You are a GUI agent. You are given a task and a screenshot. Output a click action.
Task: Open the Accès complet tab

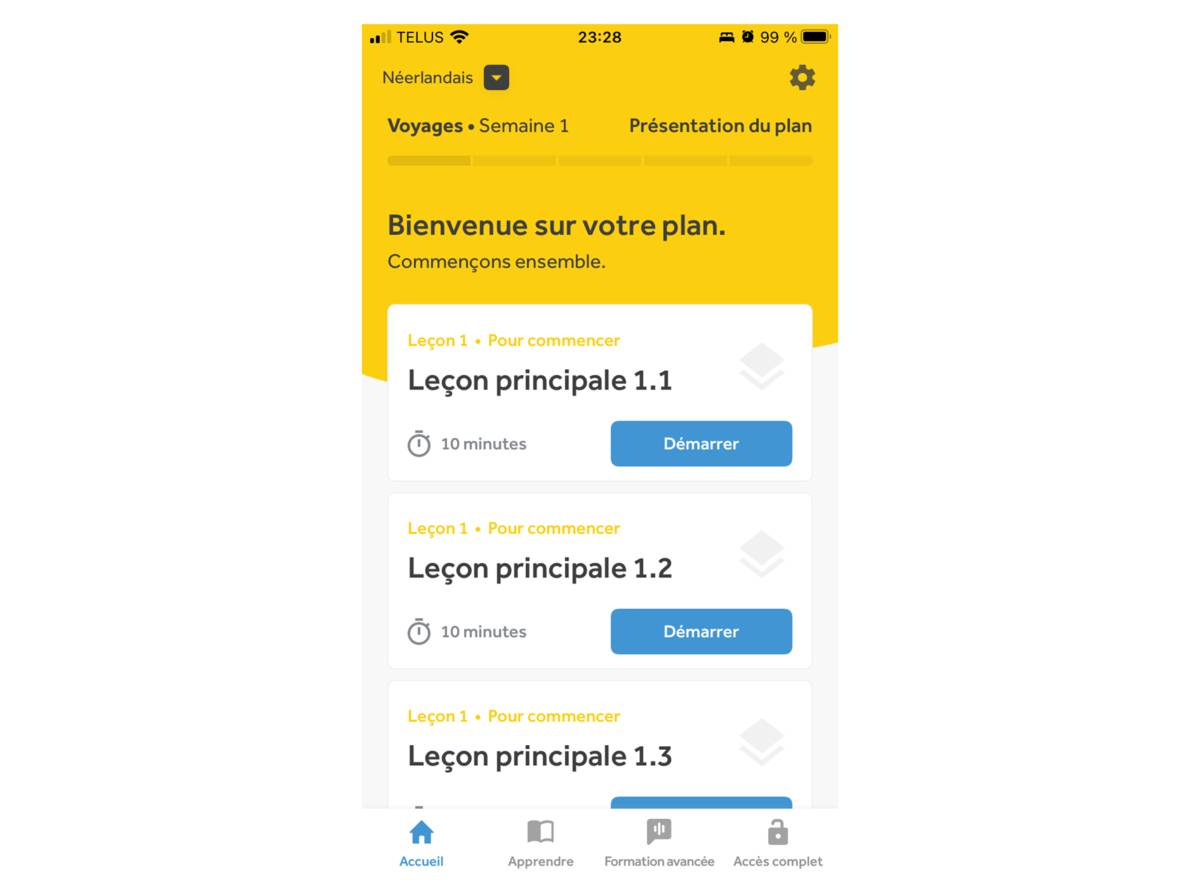[778, 842]
